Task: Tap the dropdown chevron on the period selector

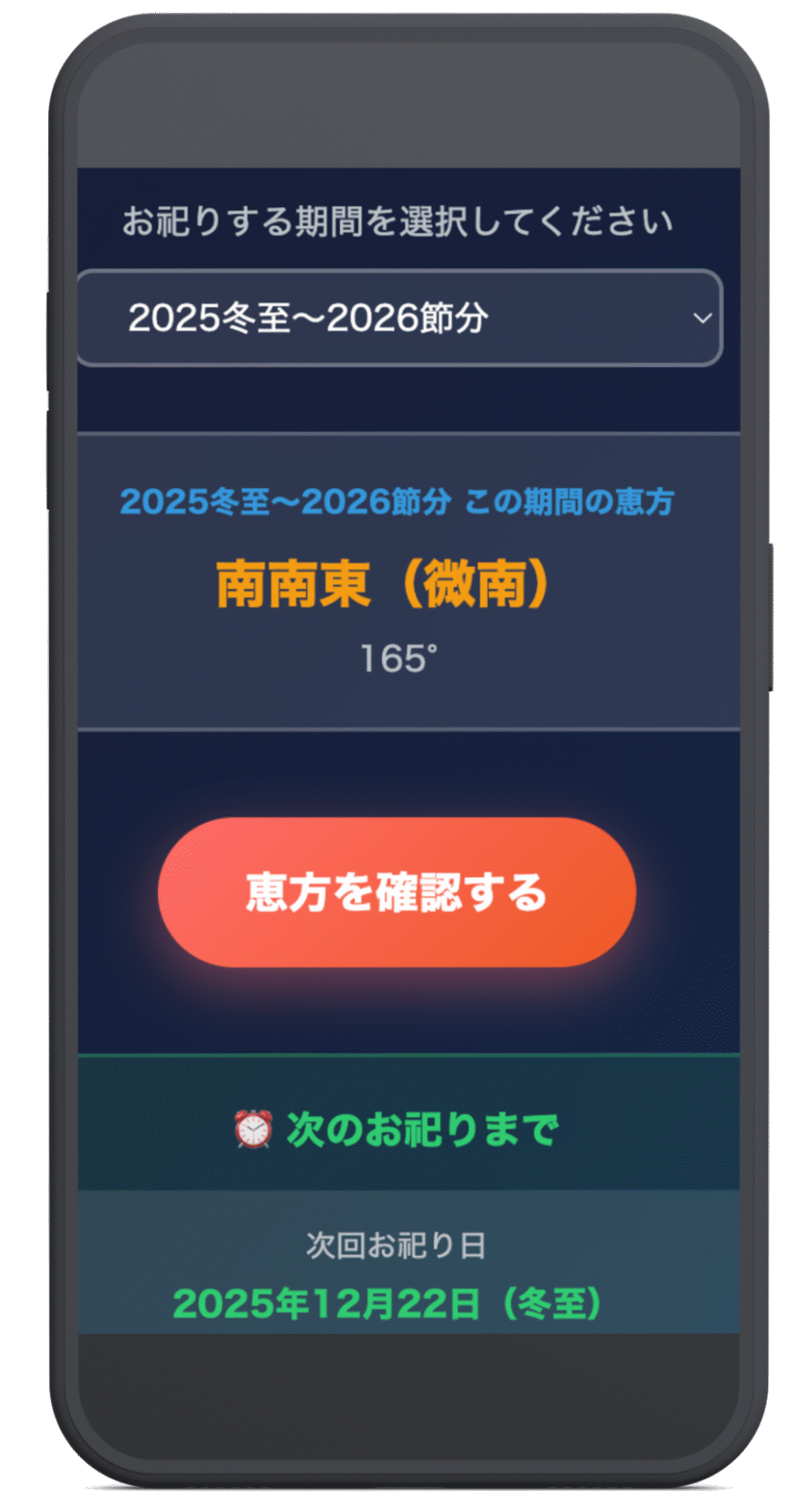Action: 703,318
